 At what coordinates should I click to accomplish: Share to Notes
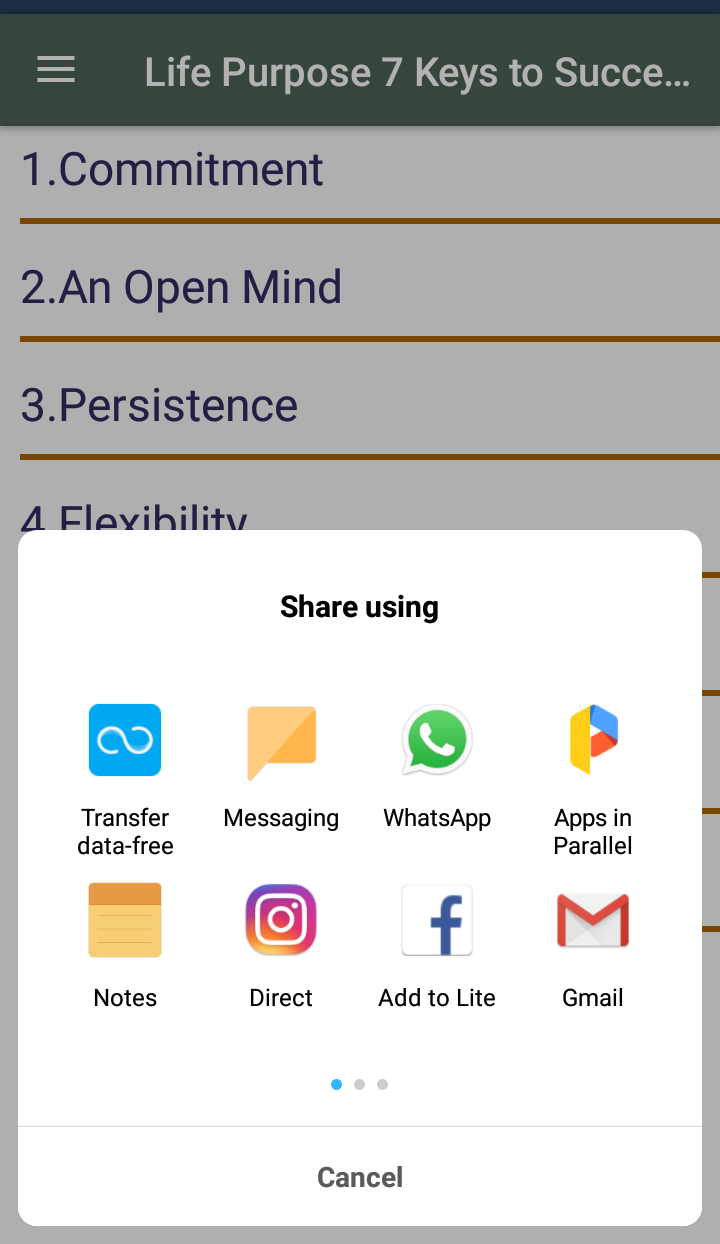(125, 946)
